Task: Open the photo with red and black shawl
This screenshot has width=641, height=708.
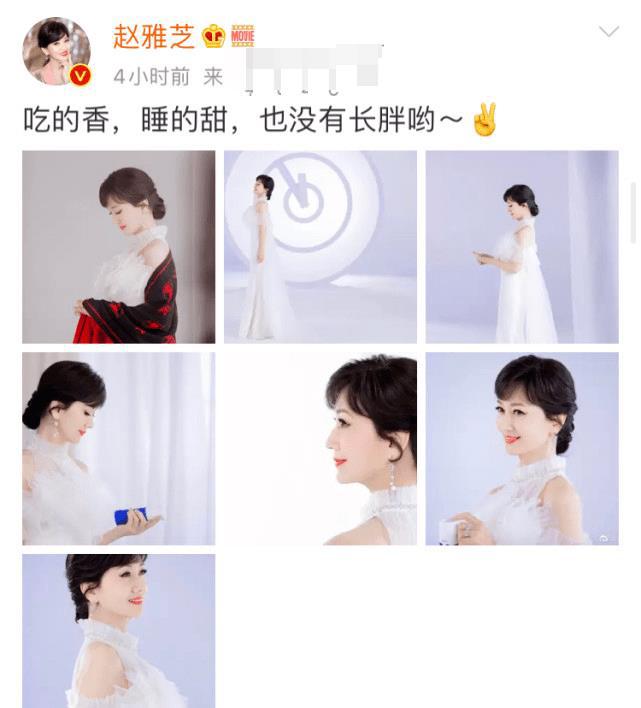Action: click(119, 247)
